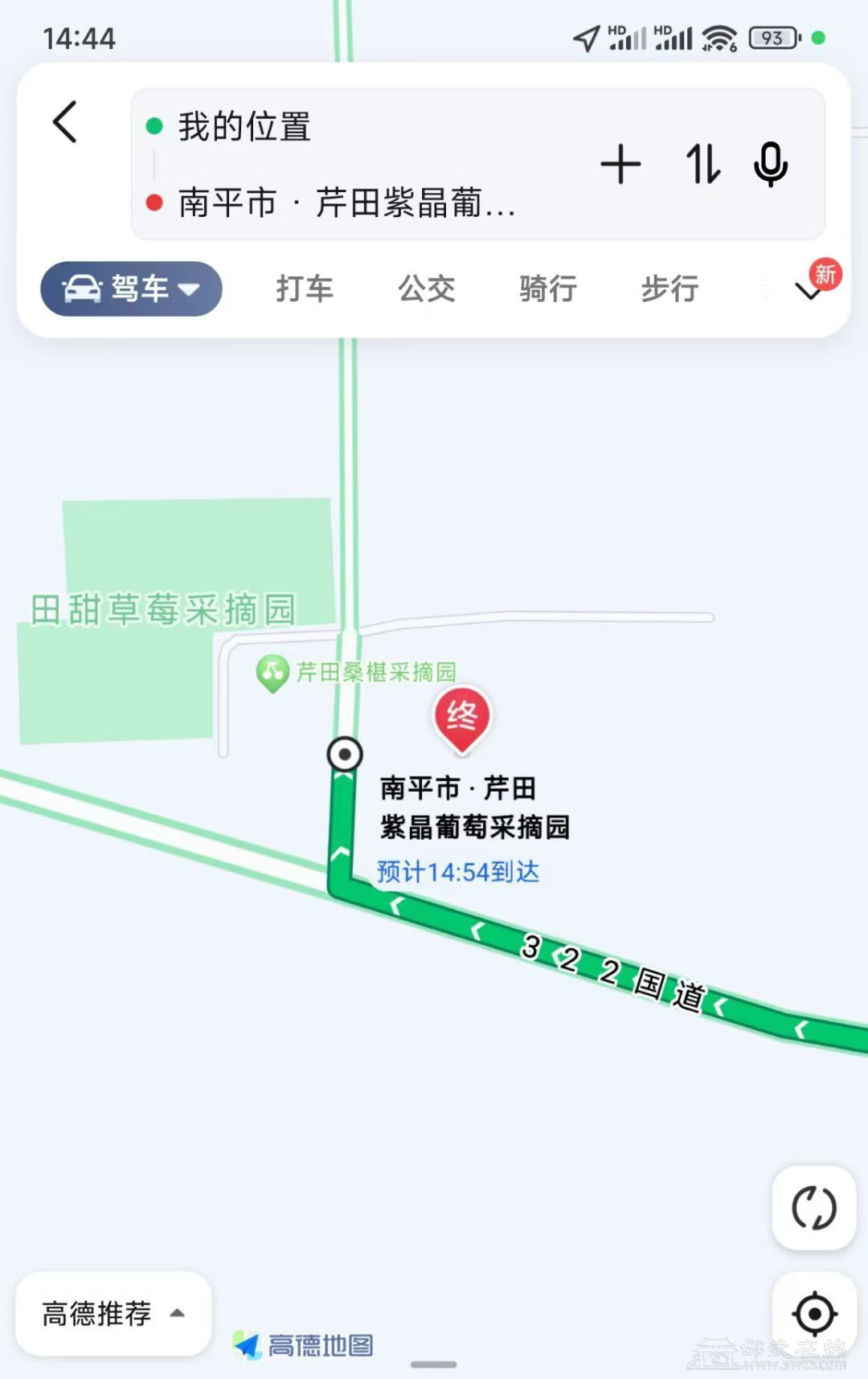Image resolution: width=868 pixels, height=1379 pixels.
Task: Go back using the top-left arrow
Action: pos(65,122)
